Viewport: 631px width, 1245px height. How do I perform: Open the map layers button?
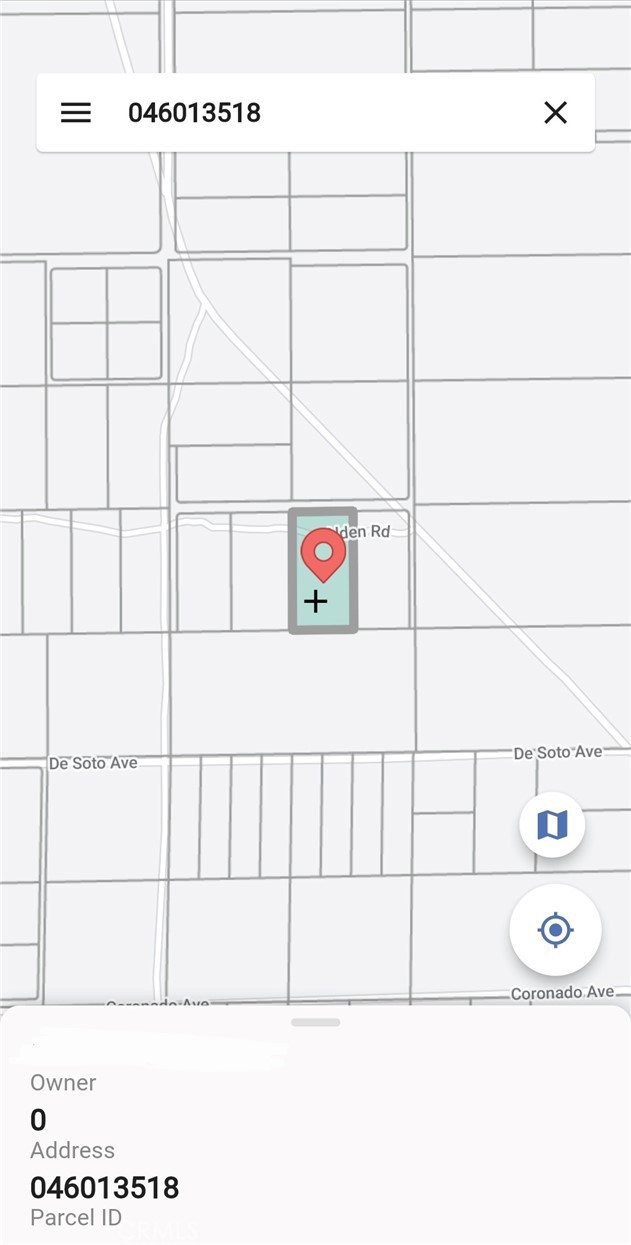point(552,825)
